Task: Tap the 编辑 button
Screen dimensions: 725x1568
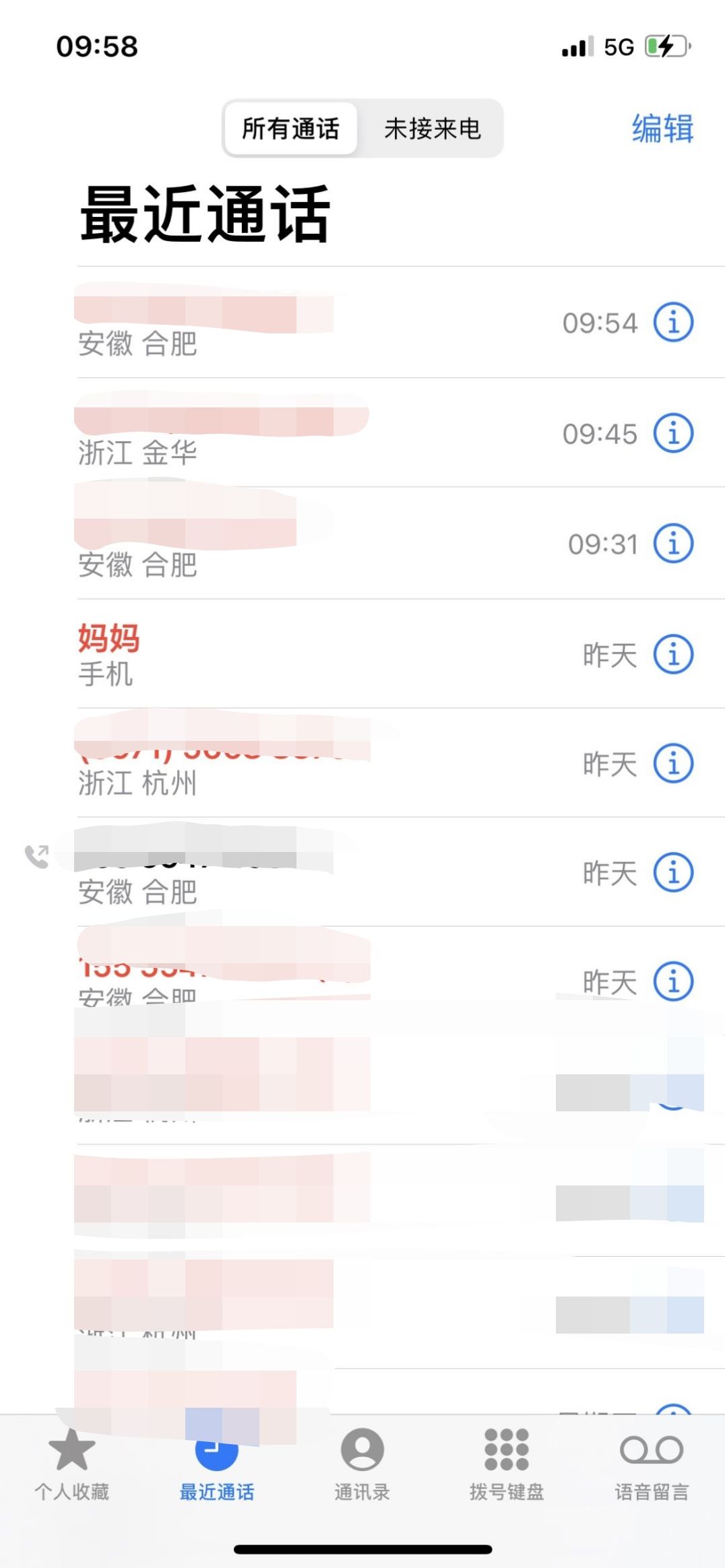Action: pos(661,129)
